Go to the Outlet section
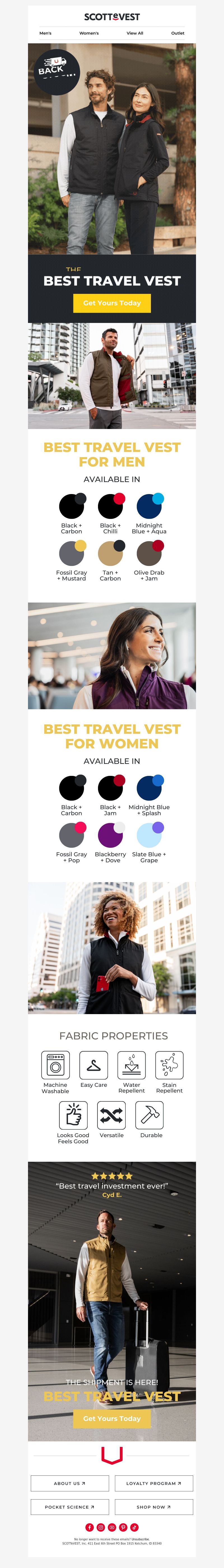224x1568 pixels. point(178,34)
